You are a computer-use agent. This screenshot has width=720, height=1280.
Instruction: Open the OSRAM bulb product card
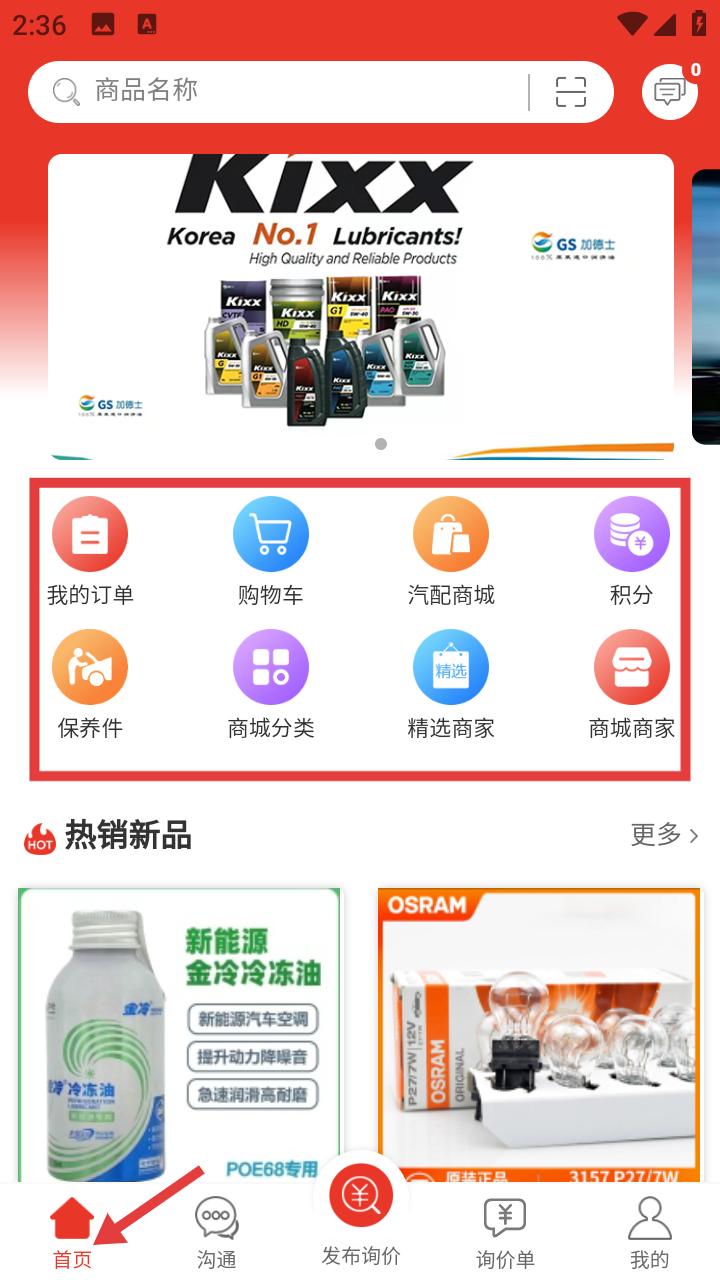pyautogui.click(x=540, y=1035)
